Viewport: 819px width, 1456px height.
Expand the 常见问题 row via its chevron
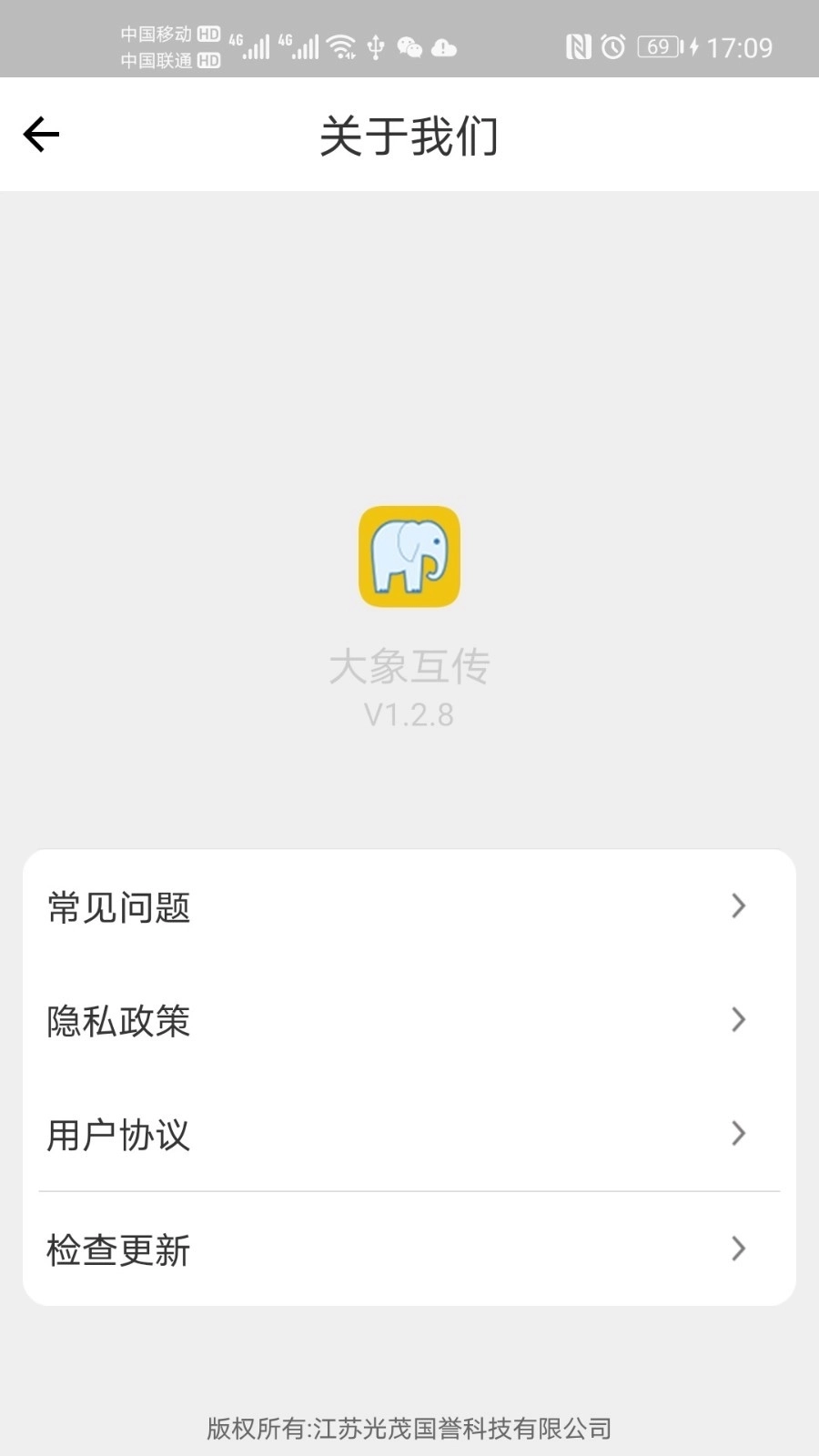coord(738,906)
